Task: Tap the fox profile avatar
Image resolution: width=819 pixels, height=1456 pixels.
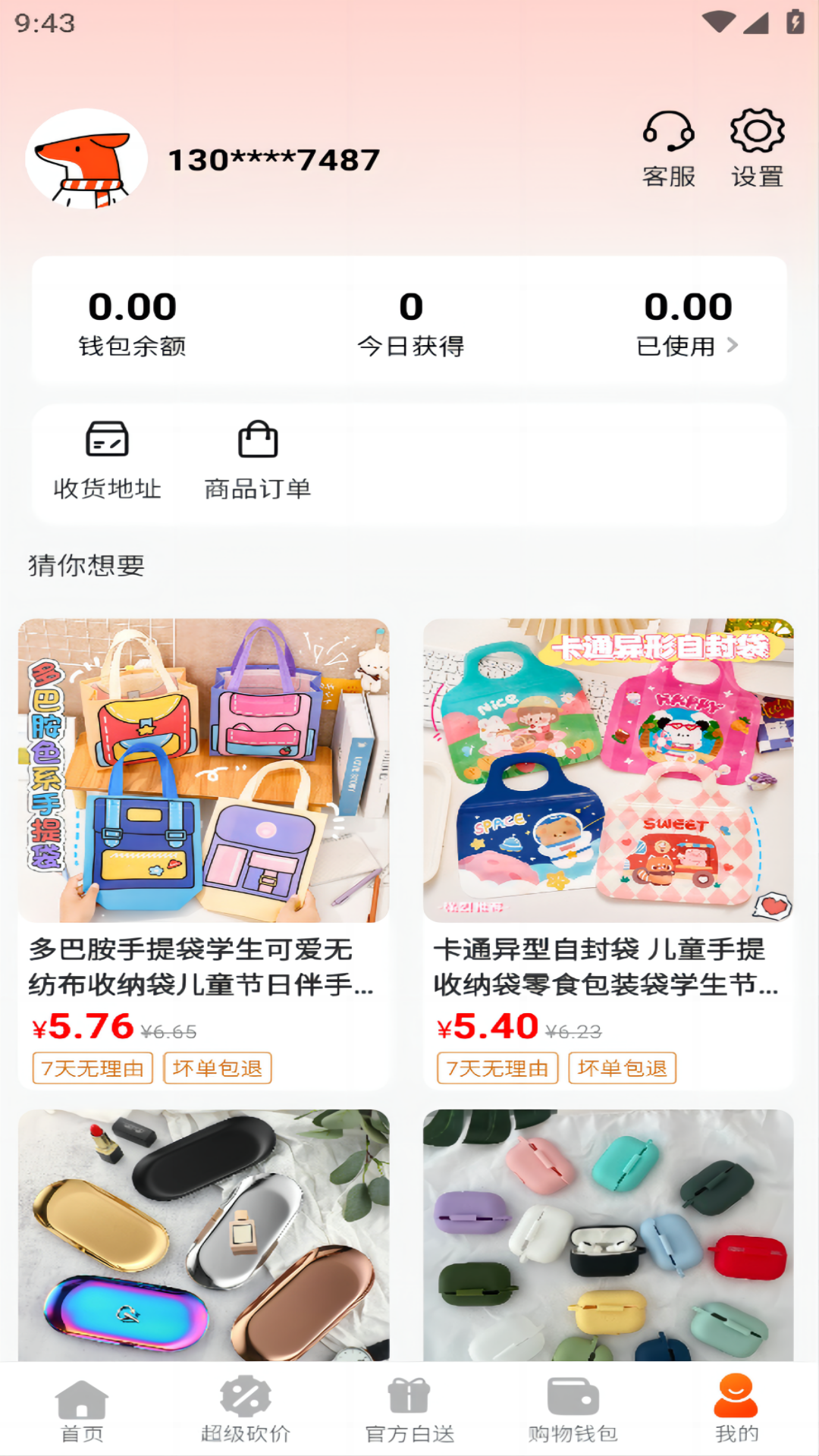Action: (86, 159)
